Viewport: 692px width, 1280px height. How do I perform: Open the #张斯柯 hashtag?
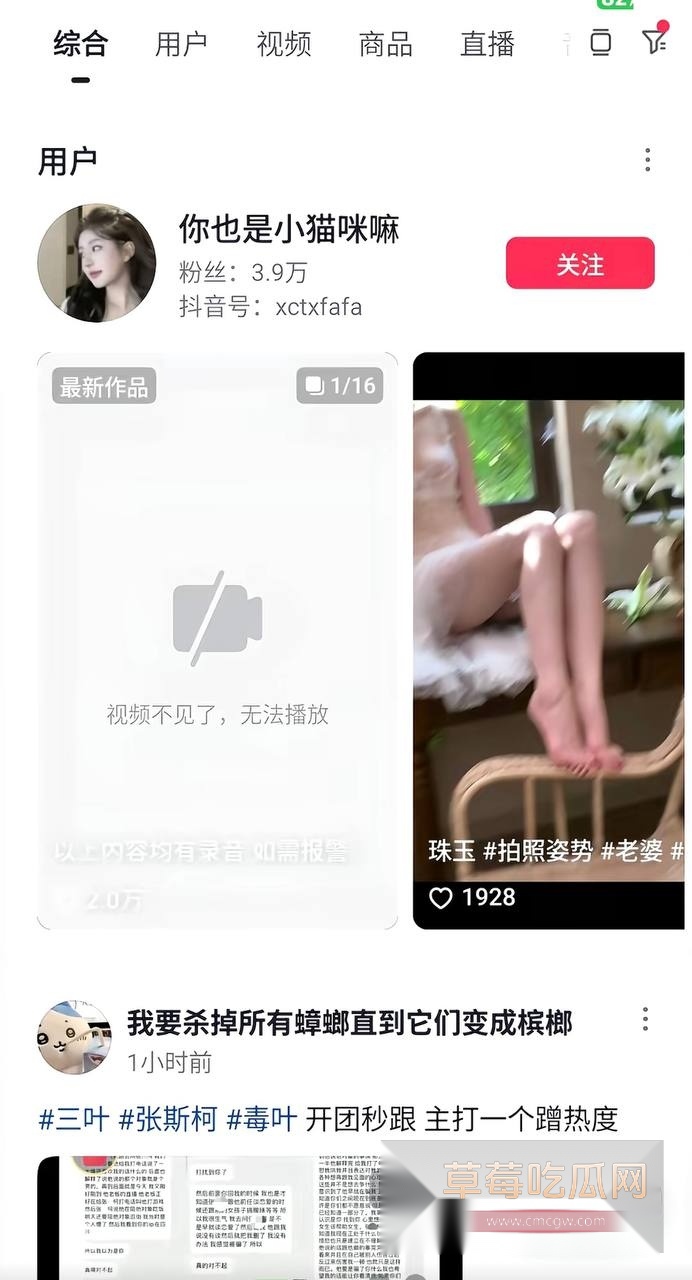point(168,1118)
